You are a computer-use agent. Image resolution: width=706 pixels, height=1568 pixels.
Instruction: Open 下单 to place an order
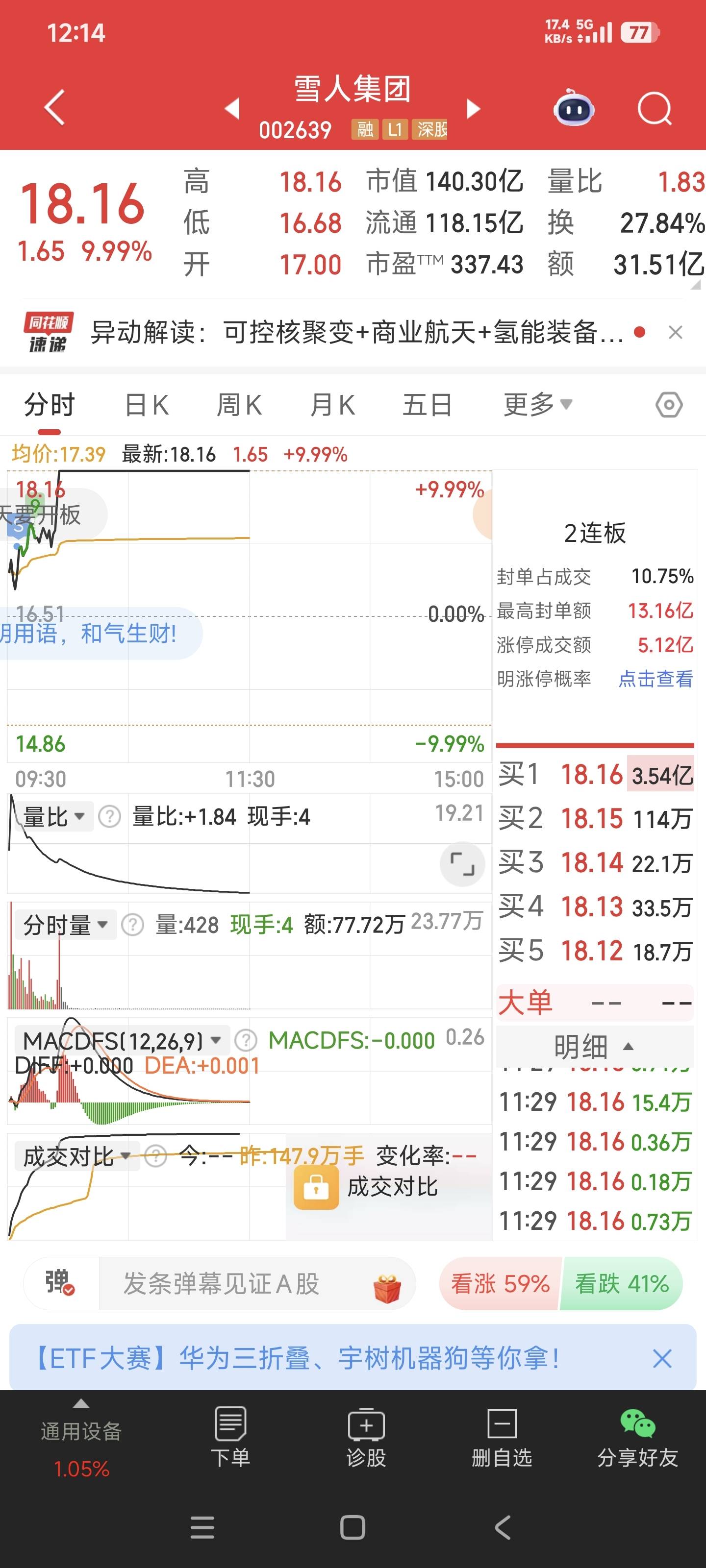[x=230, y=1437]
